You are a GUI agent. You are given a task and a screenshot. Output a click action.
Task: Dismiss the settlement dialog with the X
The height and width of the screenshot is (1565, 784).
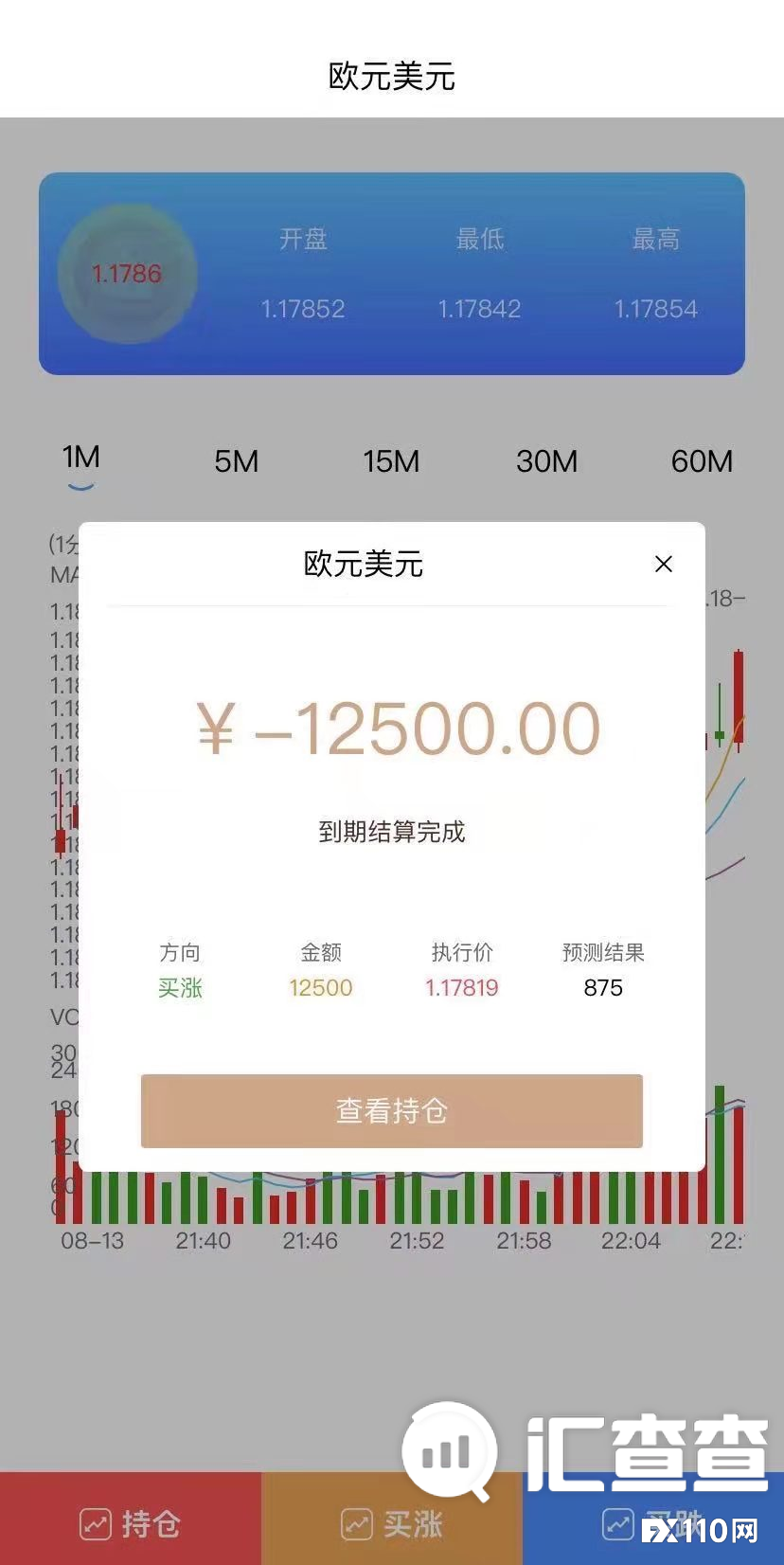tap(663, 564)
